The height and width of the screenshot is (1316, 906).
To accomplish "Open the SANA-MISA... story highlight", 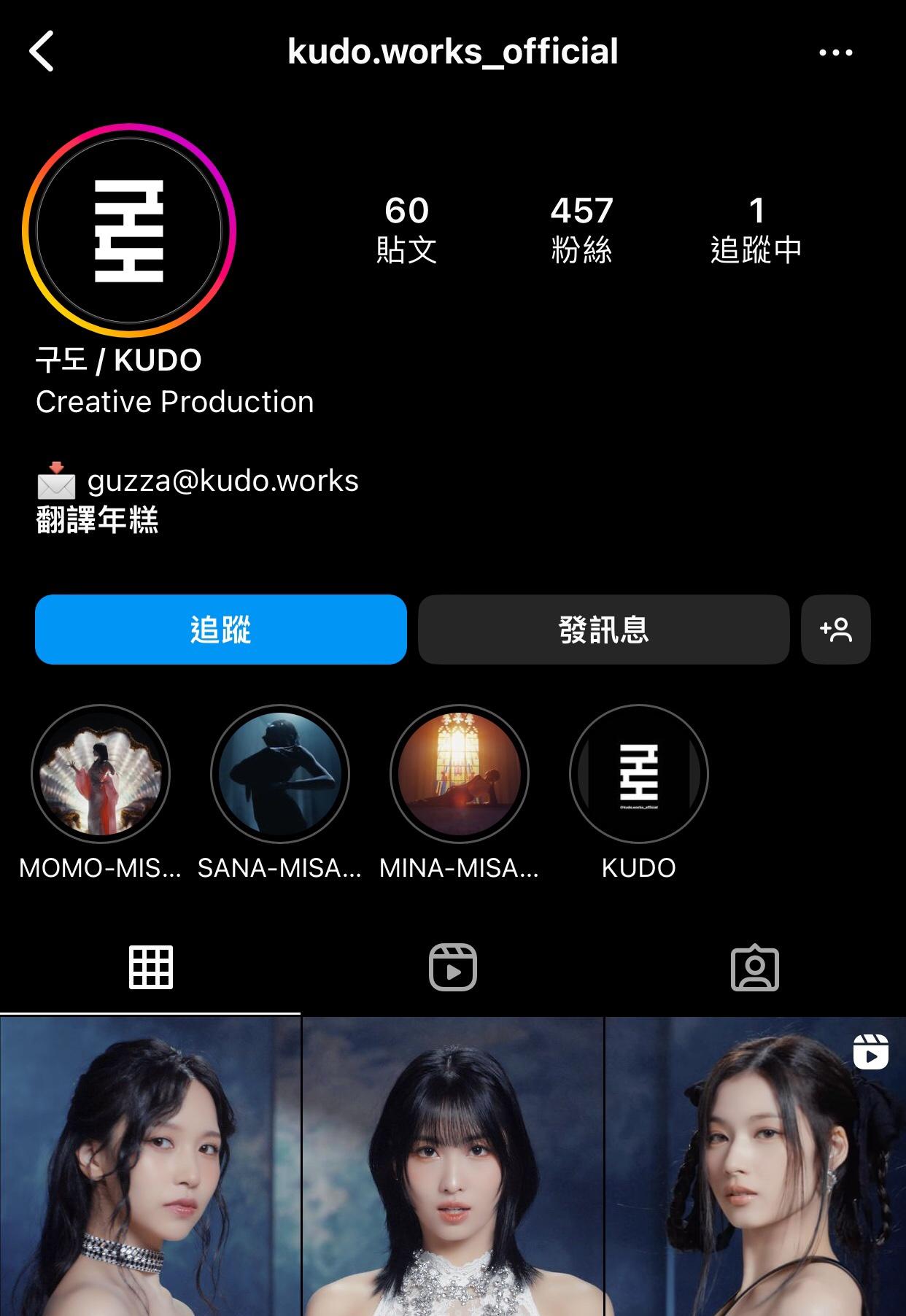I will point(280,774).
